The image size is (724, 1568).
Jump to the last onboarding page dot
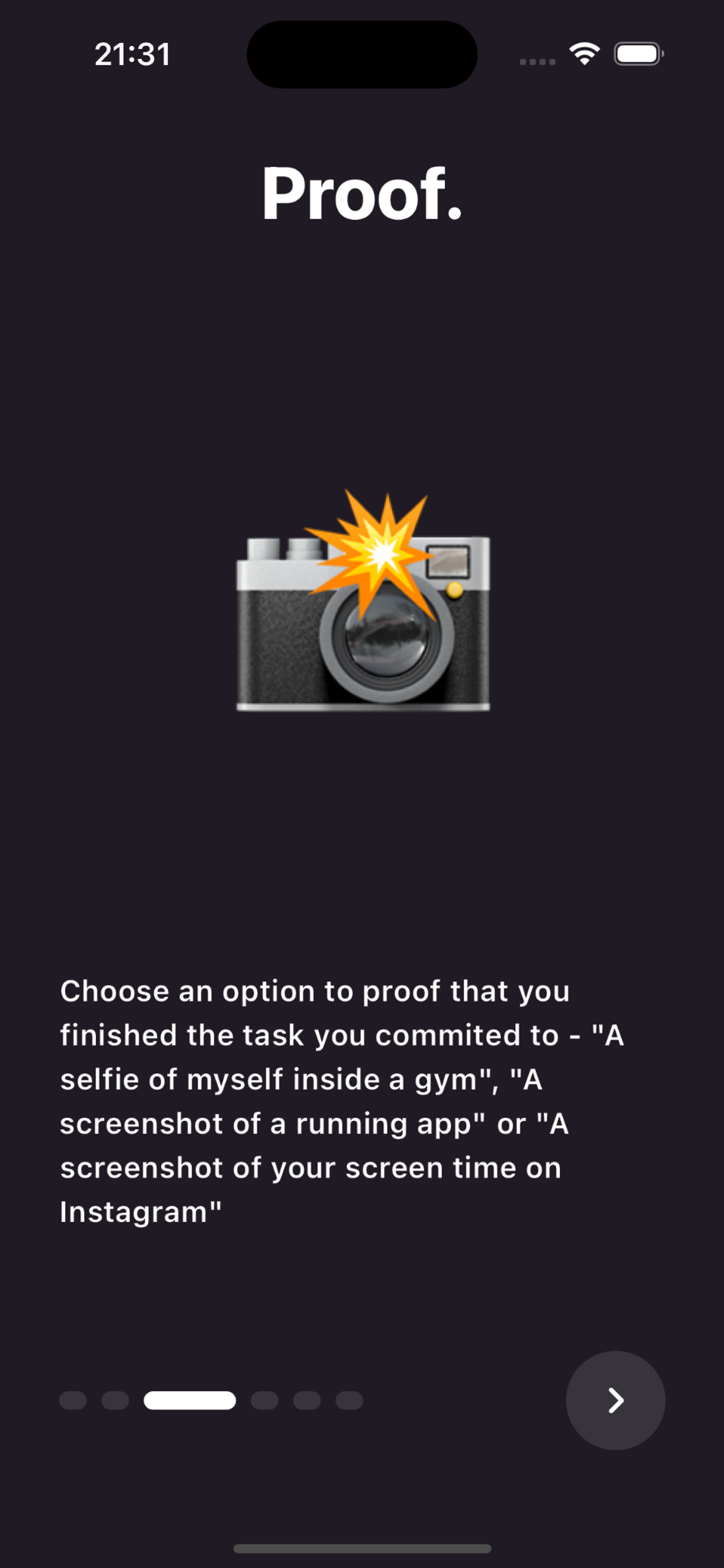pos(349,1400)
